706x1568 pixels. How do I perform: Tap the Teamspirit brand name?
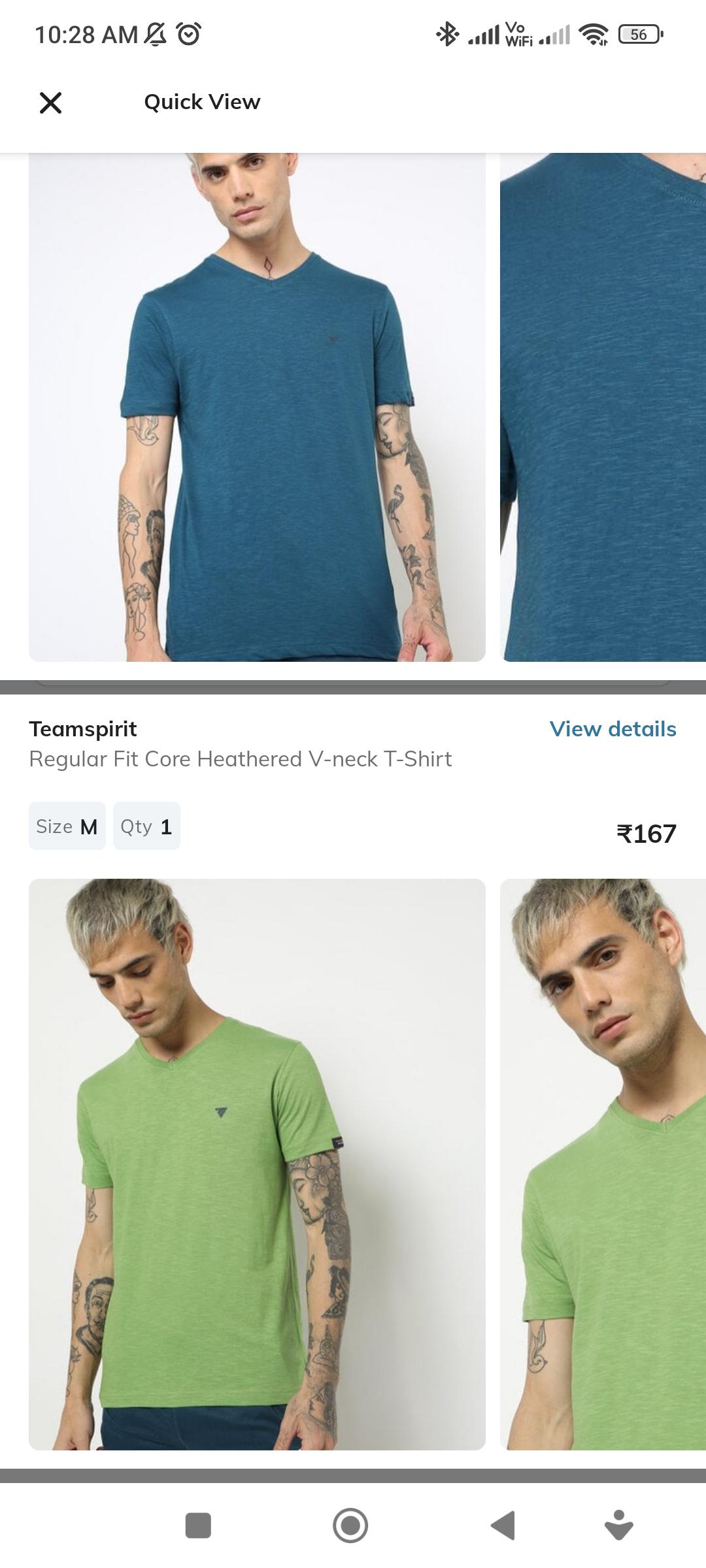(83, 728)
